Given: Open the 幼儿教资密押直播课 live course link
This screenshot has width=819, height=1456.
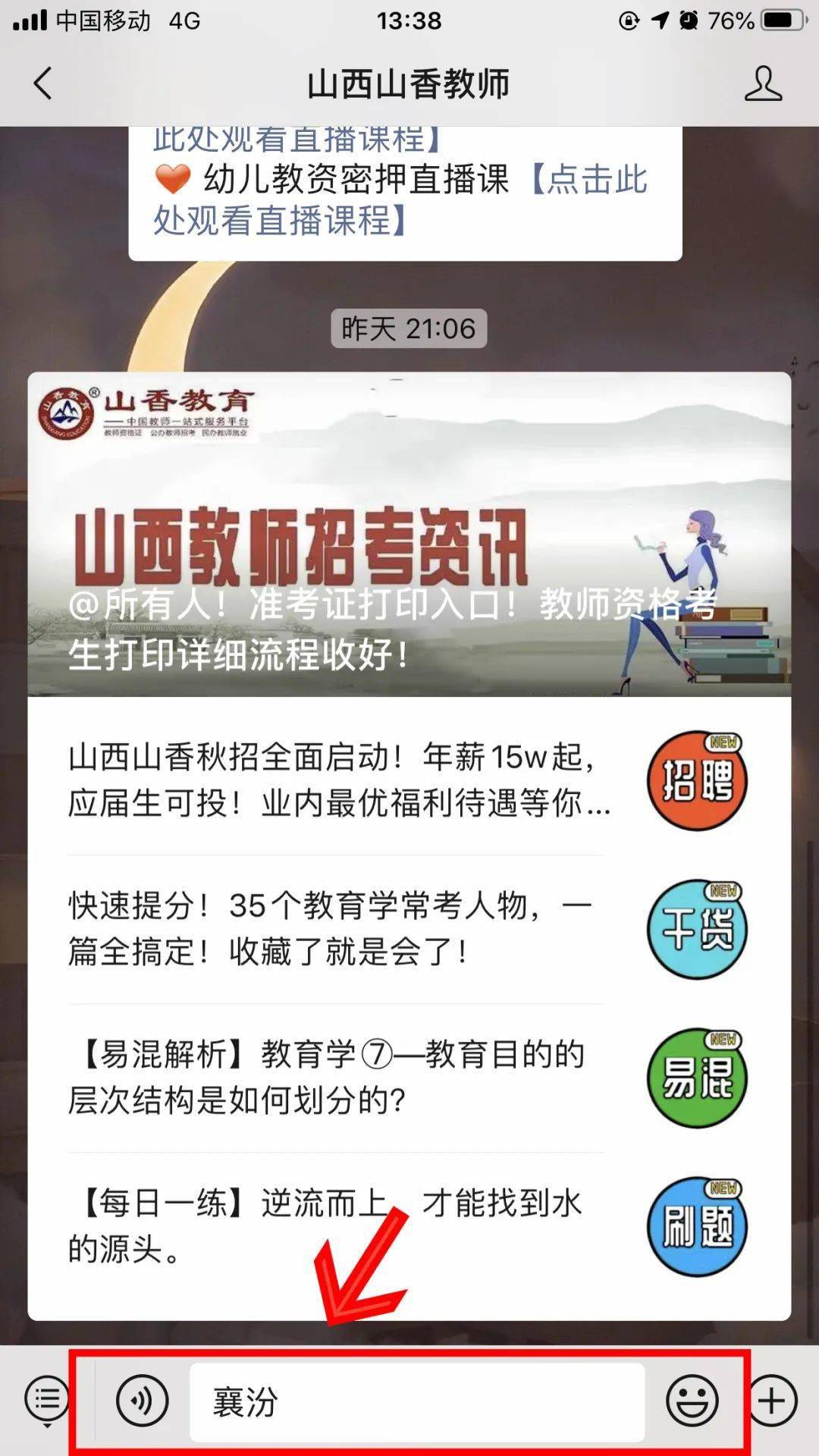Looking at the screenshot, I should coord(400,200).
